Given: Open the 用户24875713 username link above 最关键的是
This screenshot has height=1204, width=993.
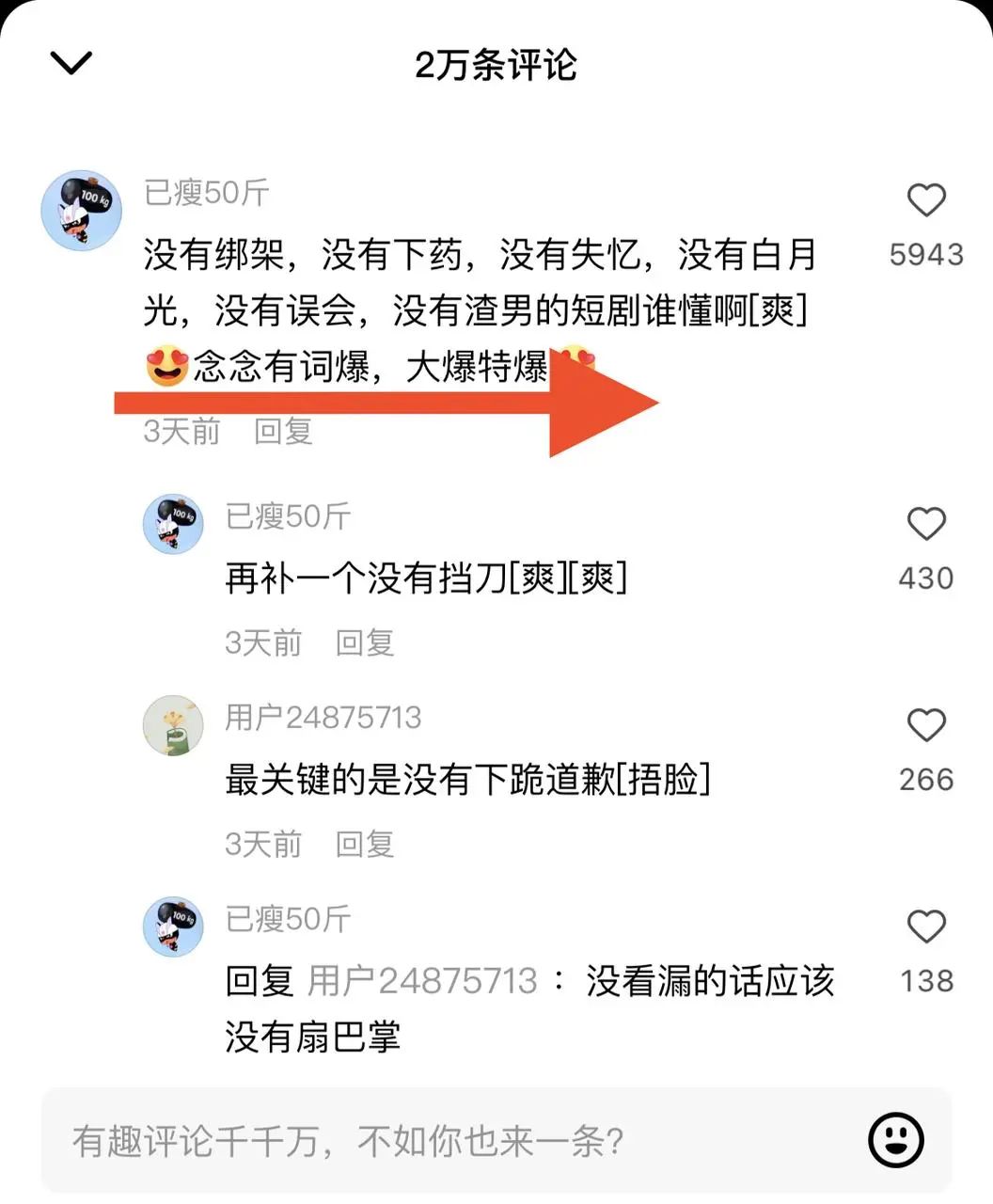Looking at the screenshot, I should click(323, 718).
